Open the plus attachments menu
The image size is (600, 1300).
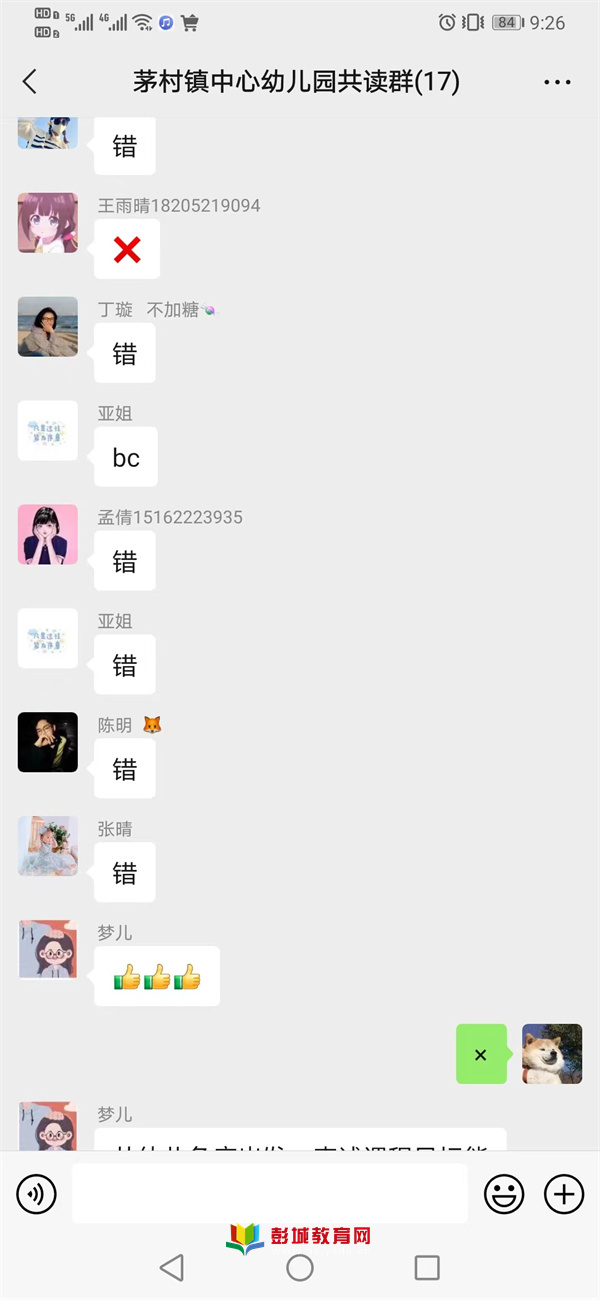click(x=563, y=1193)
